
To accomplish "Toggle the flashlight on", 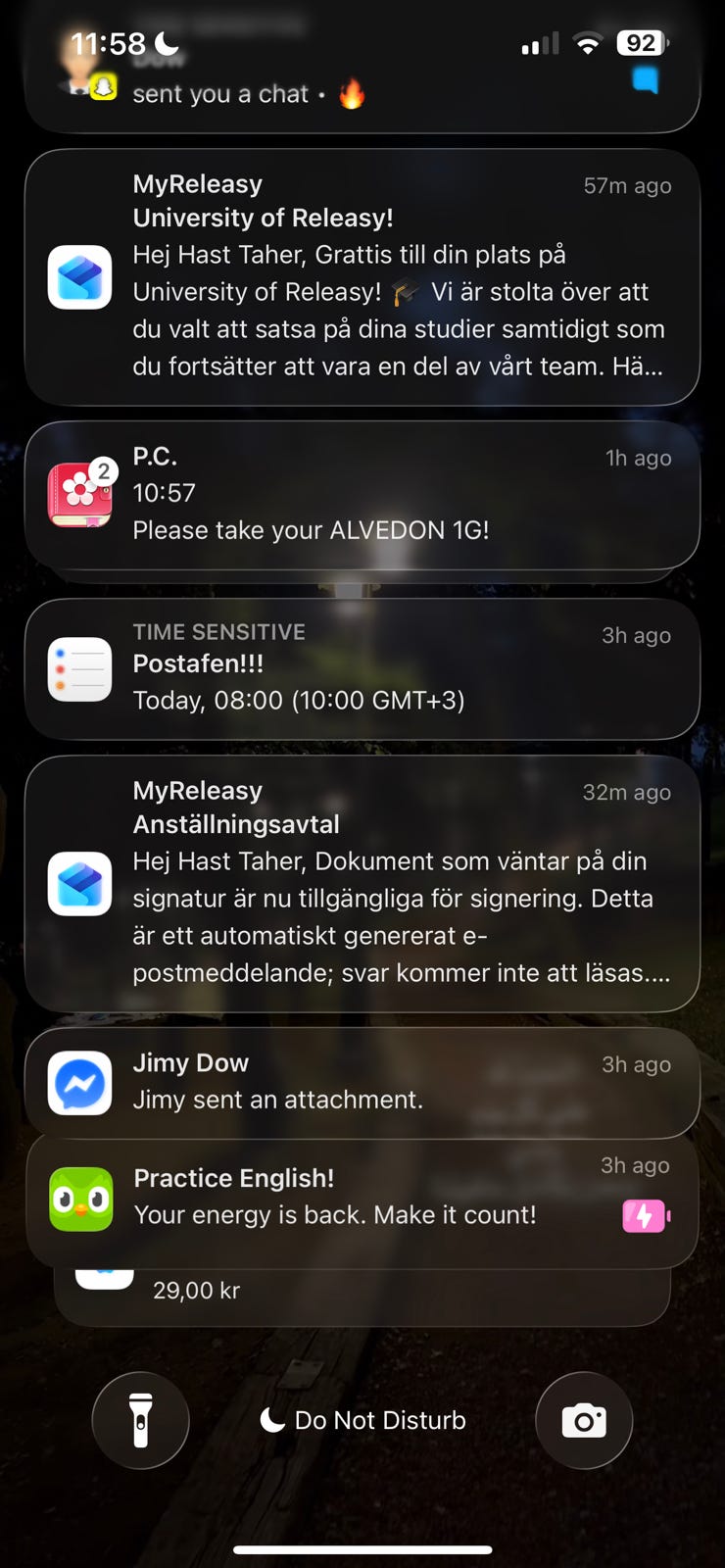I will [140, 1420].
